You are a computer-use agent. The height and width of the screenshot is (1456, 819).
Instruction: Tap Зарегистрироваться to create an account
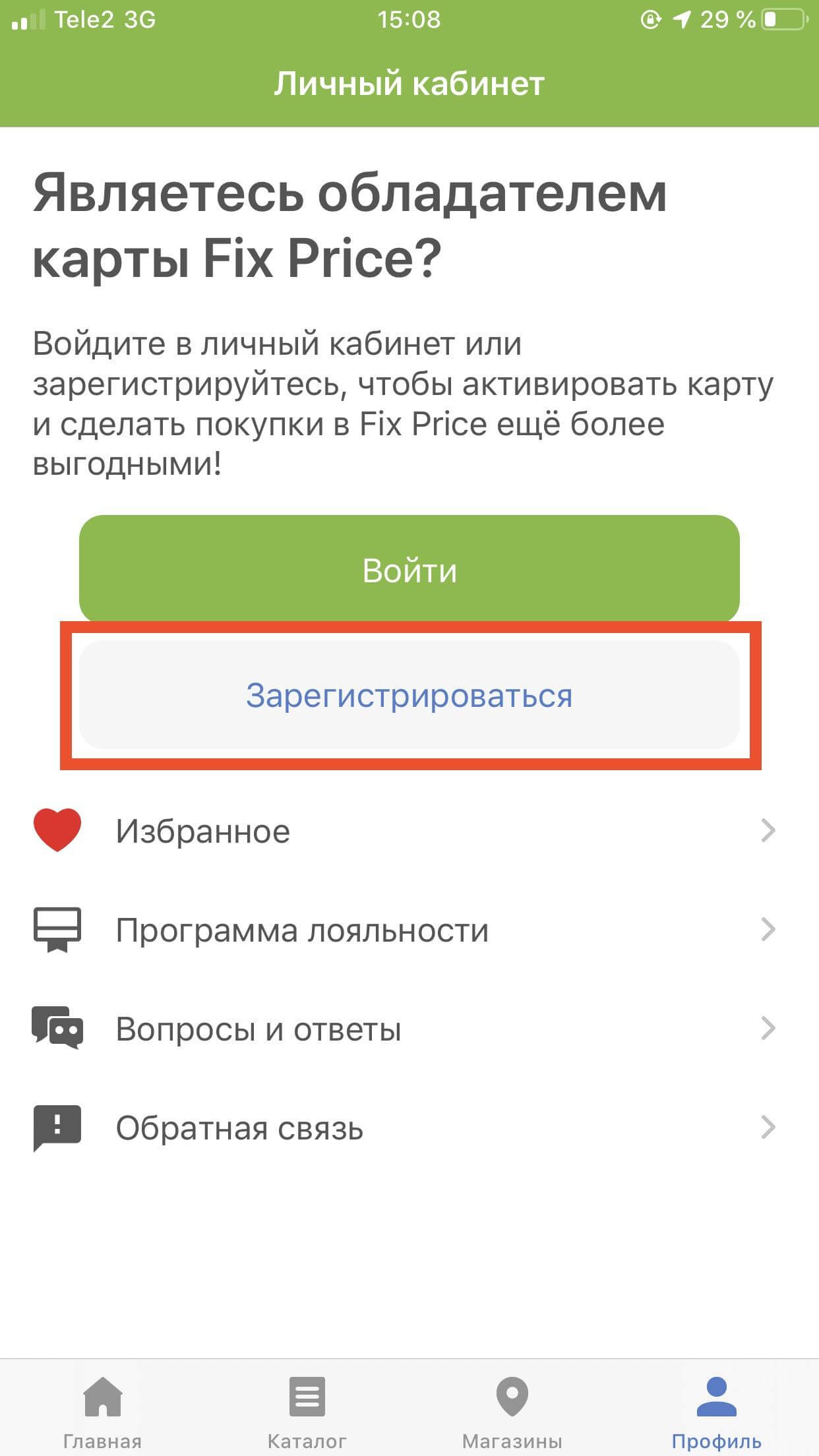[x=409, y=695]
